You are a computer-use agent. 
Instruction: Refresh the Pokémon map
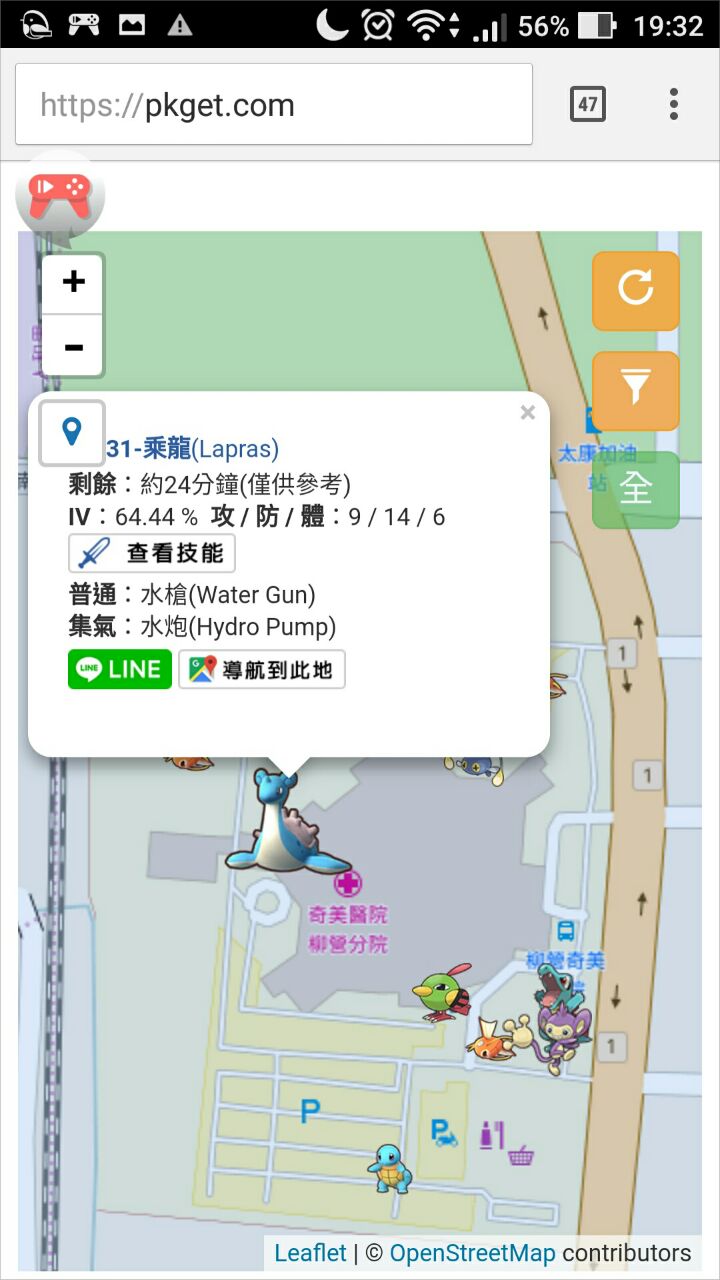click(x=636, y=290)
